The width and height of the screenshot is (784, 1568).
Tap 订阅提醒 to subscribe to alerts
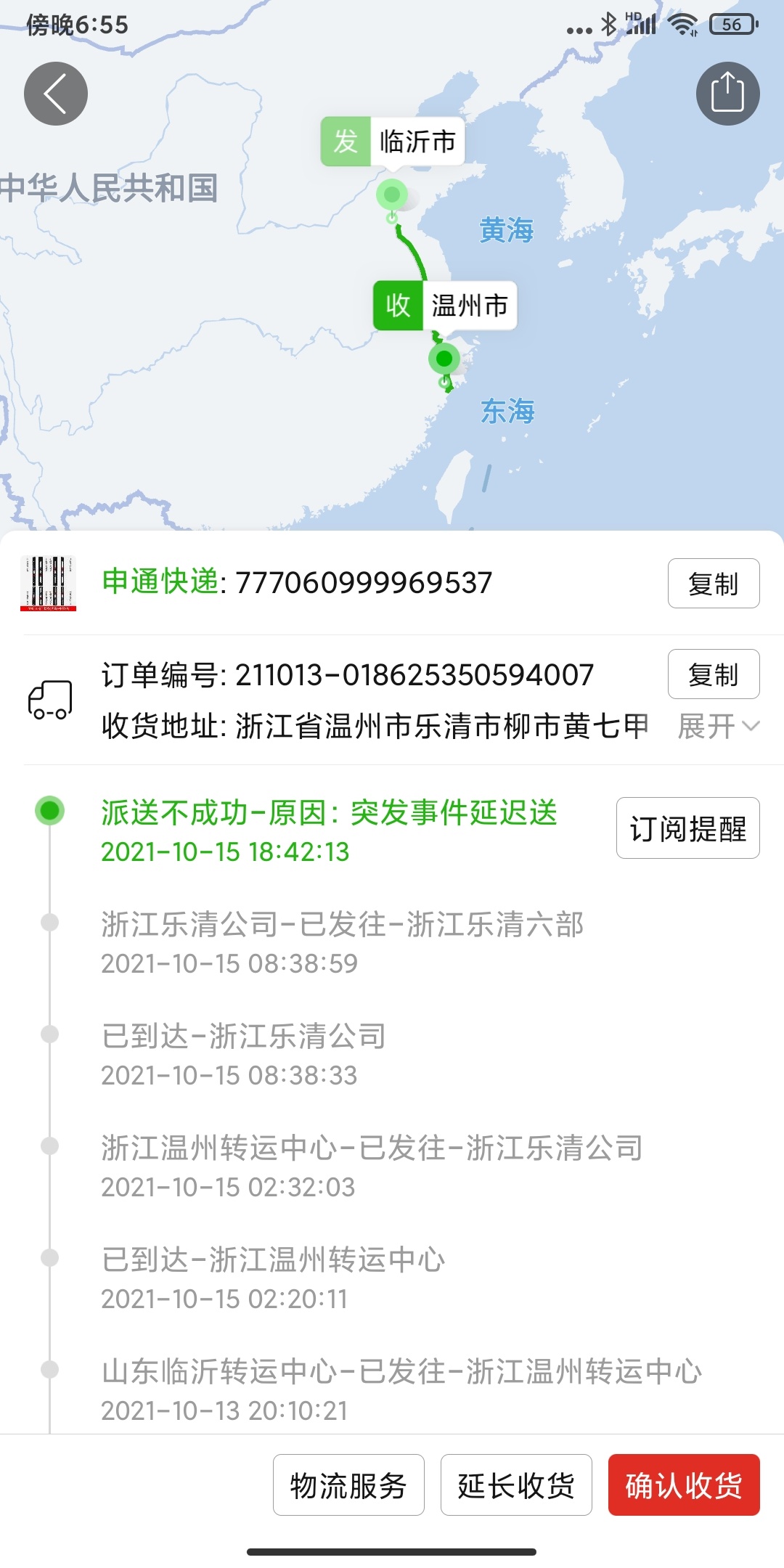(x=688, y=828)
